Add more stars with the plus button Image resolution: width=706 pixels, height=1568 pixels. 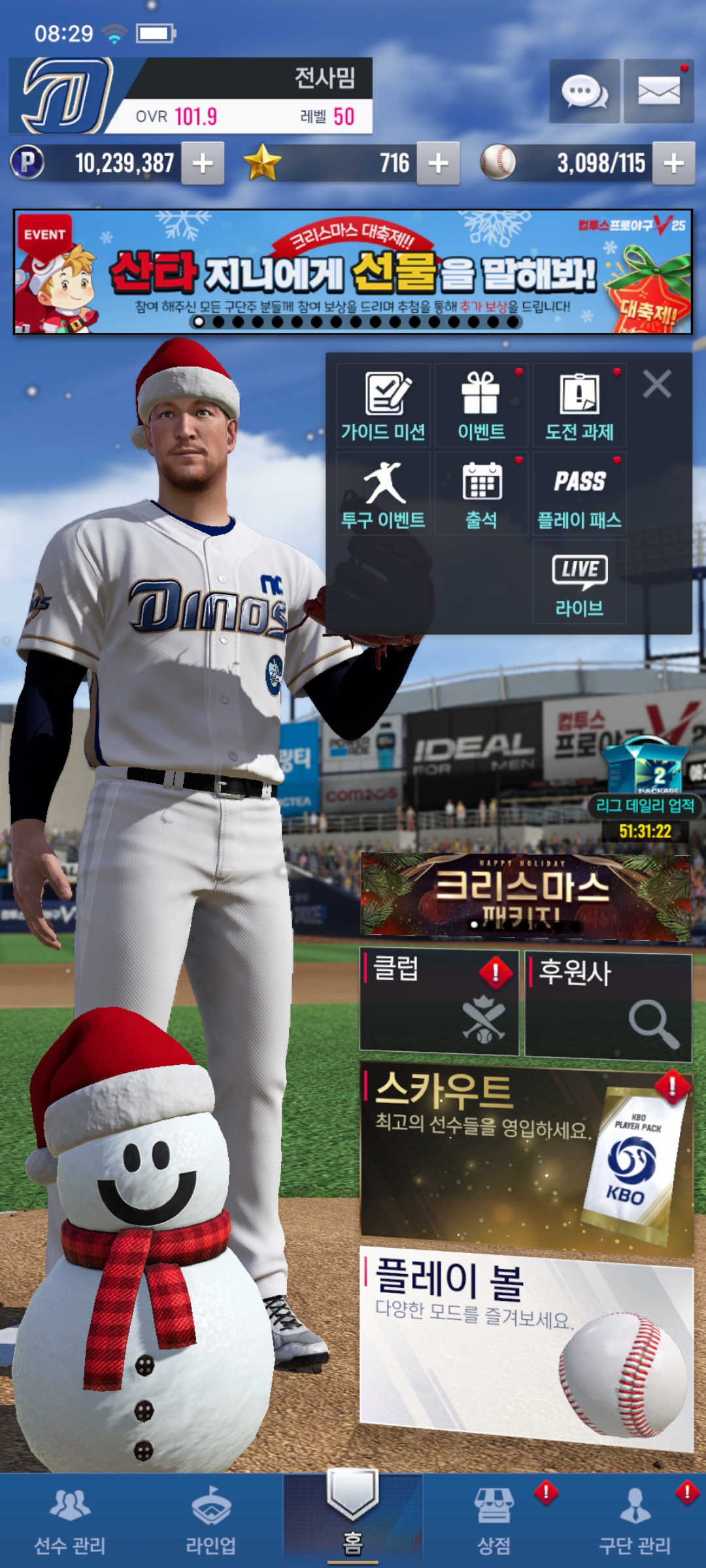(x=438, y=163)
